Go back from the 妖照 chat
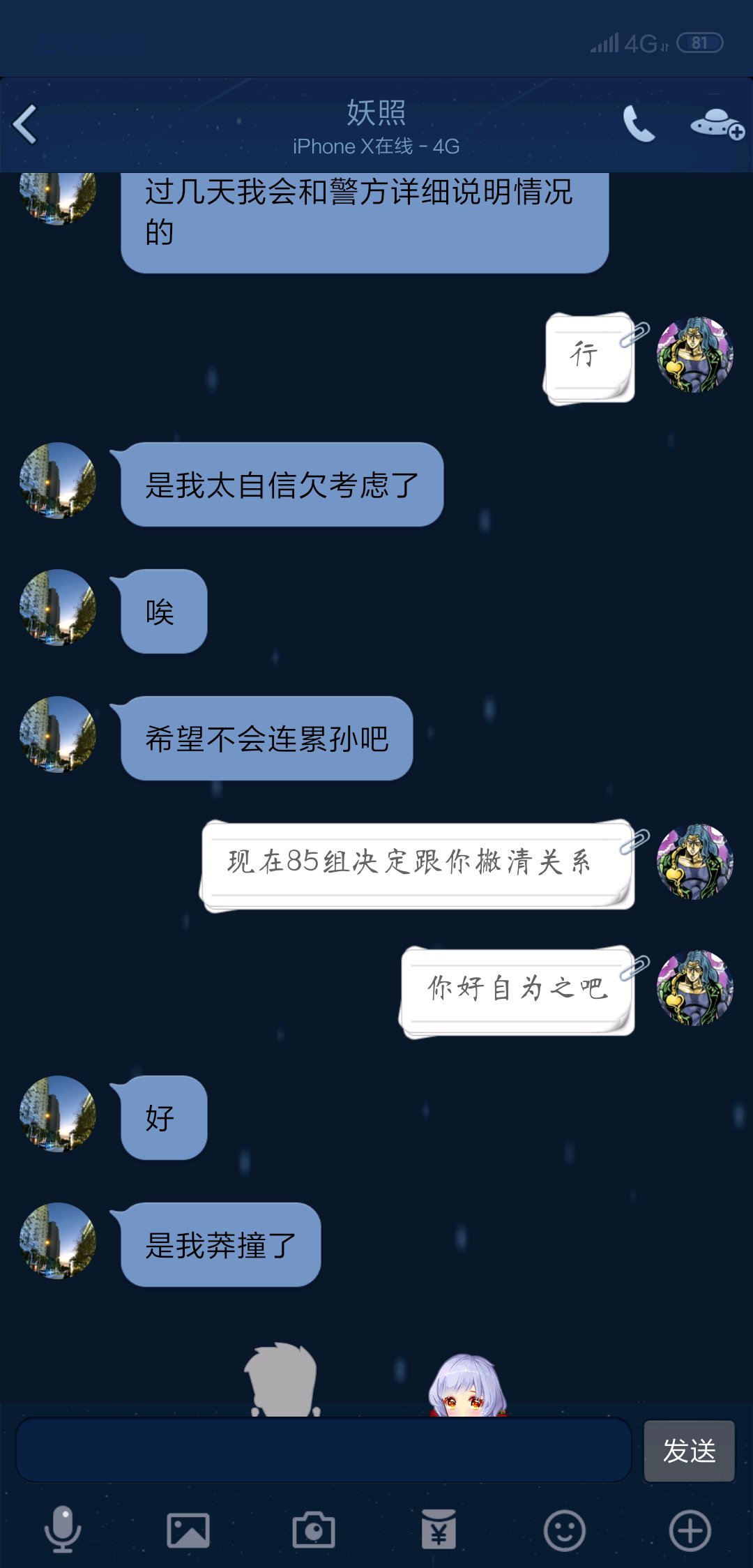Screen dimensions: 753x1568 coord(26,125)
